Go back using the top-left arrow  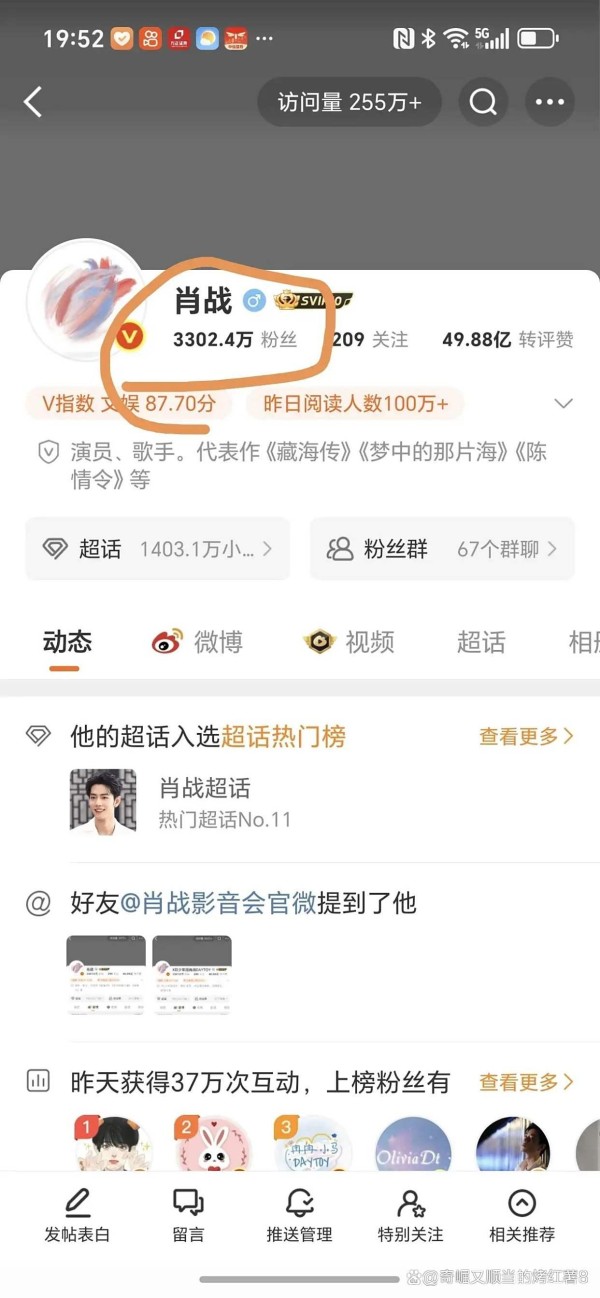tap(33, 101)
